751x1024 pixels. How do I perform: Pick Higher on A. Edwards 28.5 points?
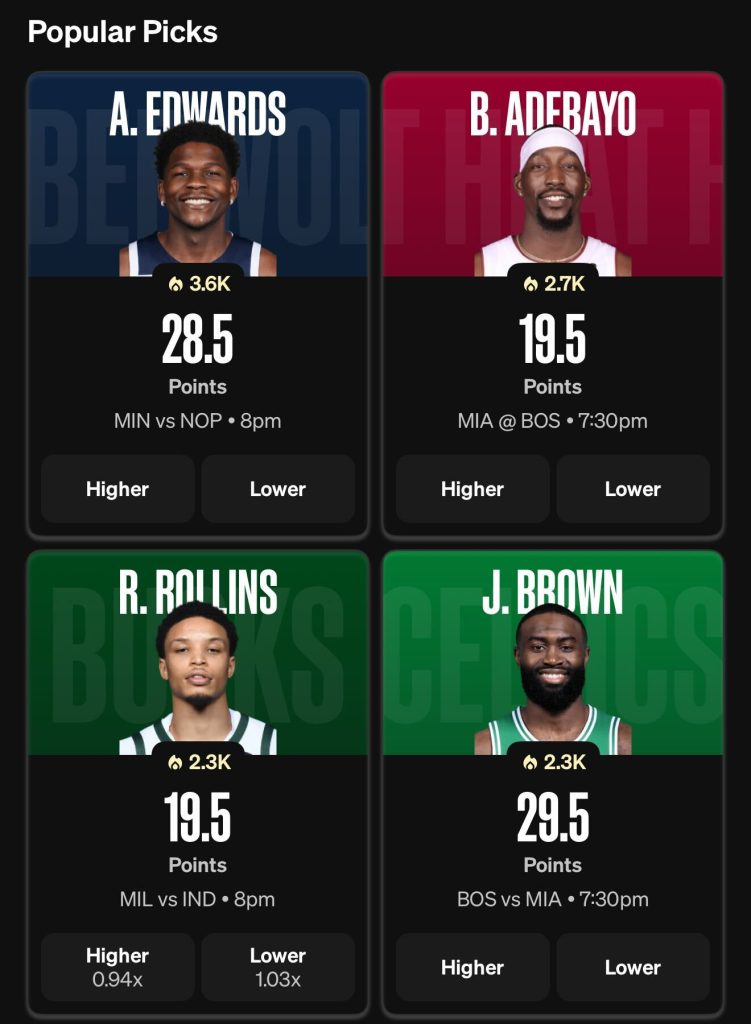[x=118, y=489]
